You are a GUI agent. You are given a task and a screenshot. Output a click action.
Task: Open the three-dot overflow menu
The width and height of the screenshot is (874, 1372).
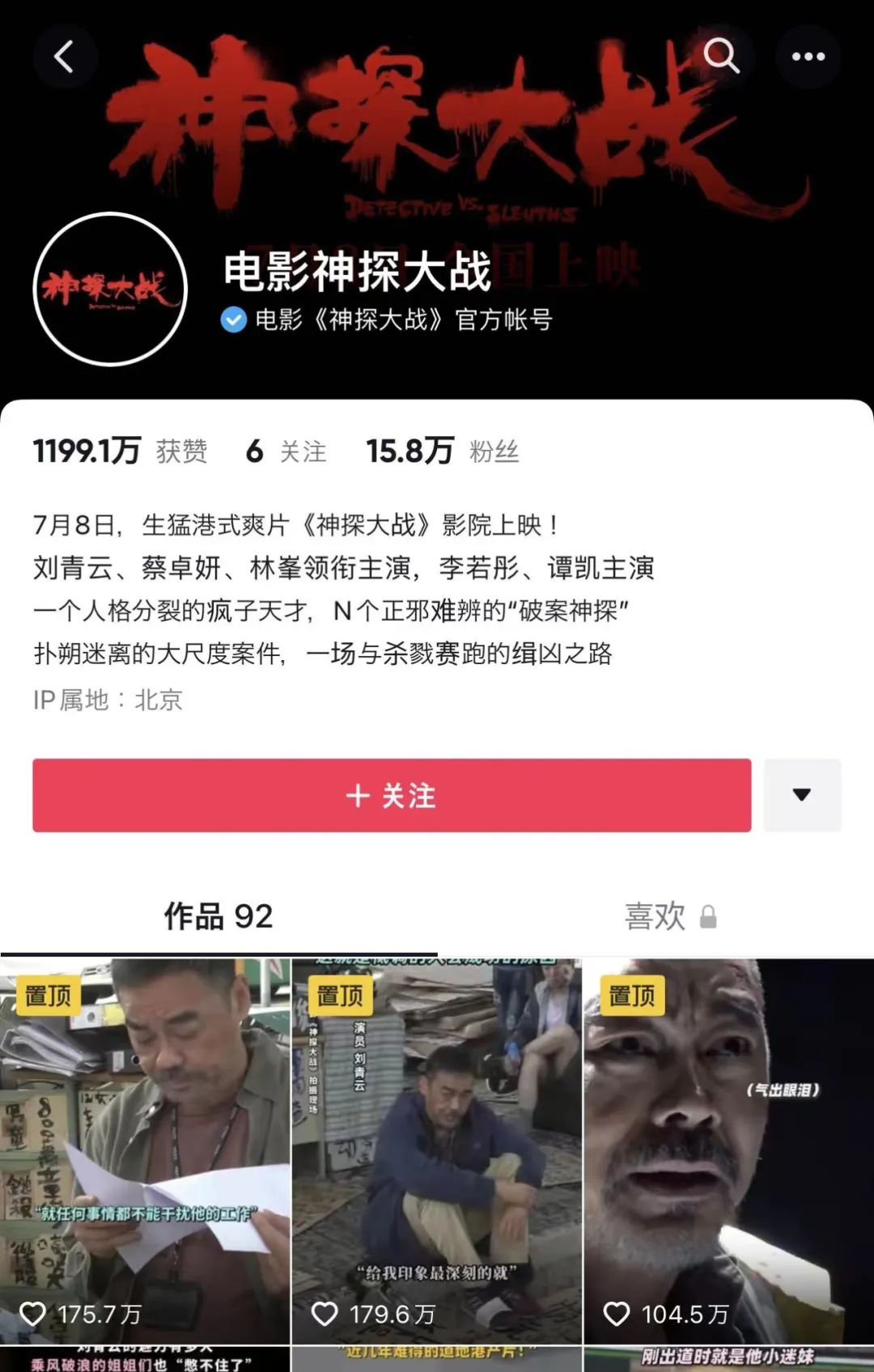point(808,57)
